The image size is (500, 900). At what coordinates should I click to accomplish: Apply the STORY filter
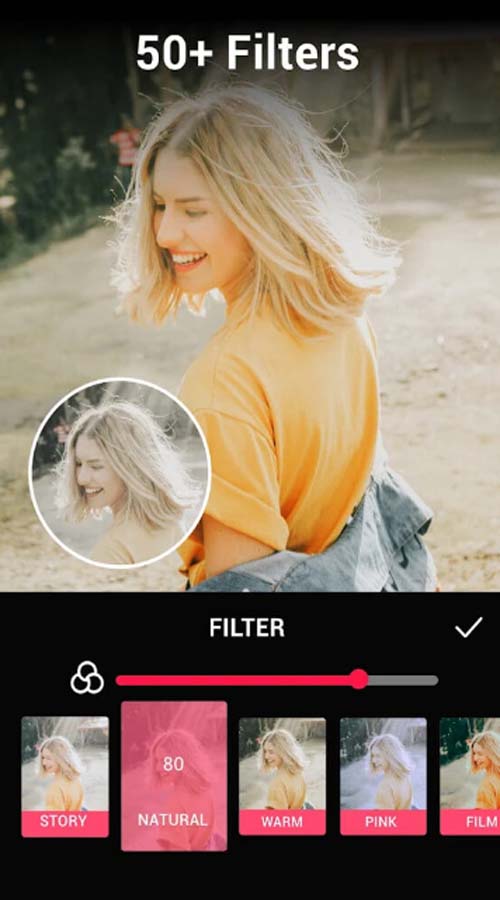click(65, 777)
